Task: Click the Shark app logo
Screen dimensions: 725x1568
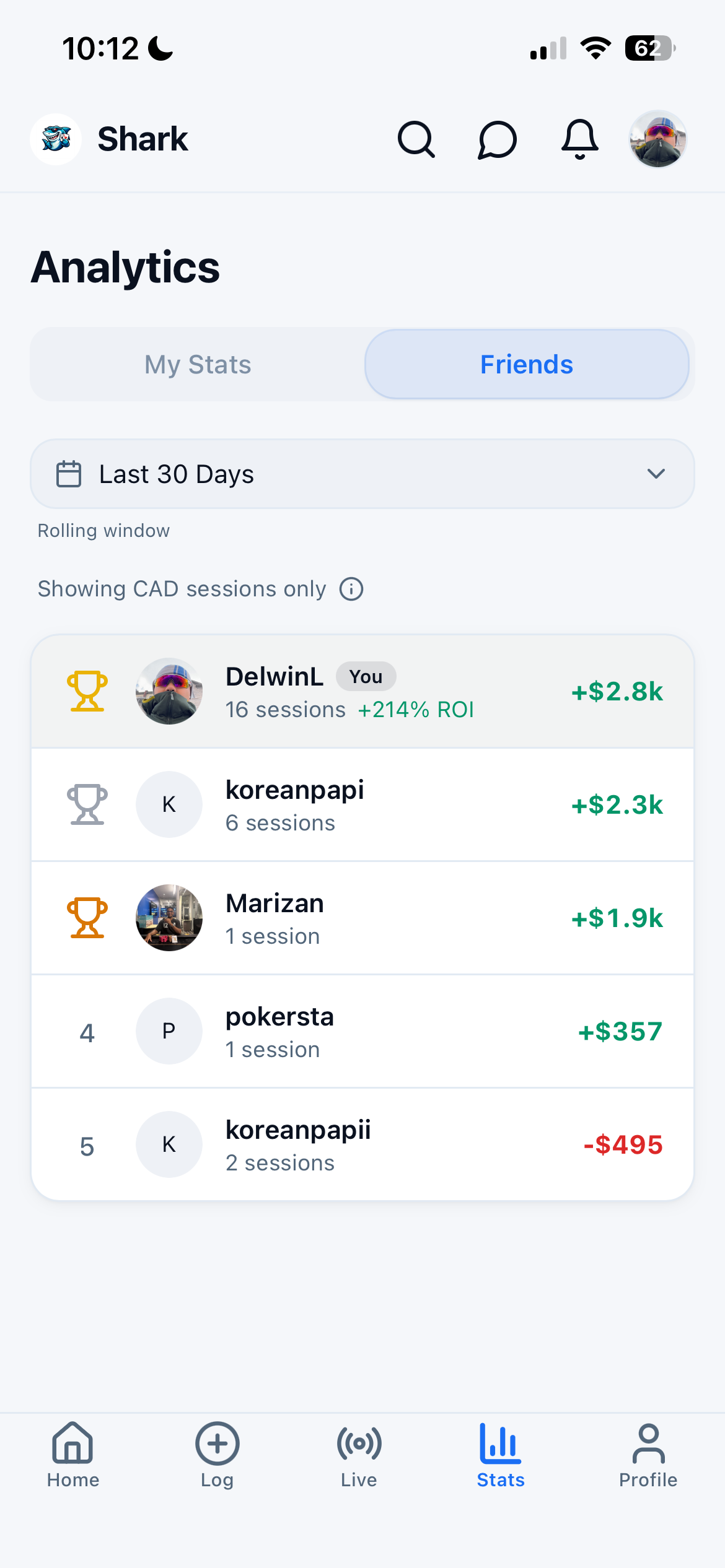Action: [x=55, y=139]
